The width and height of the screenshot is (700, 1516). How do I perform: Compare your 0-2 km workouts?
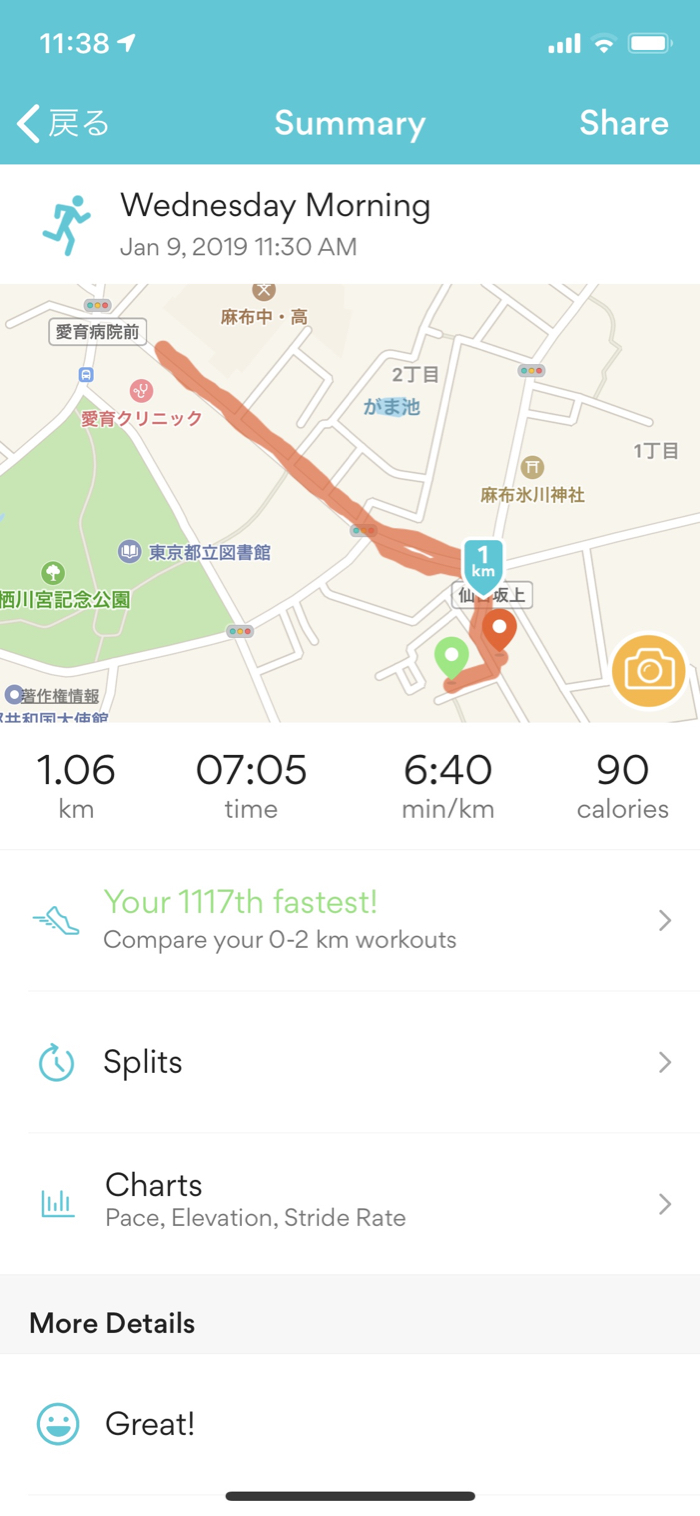coord(350,920)
